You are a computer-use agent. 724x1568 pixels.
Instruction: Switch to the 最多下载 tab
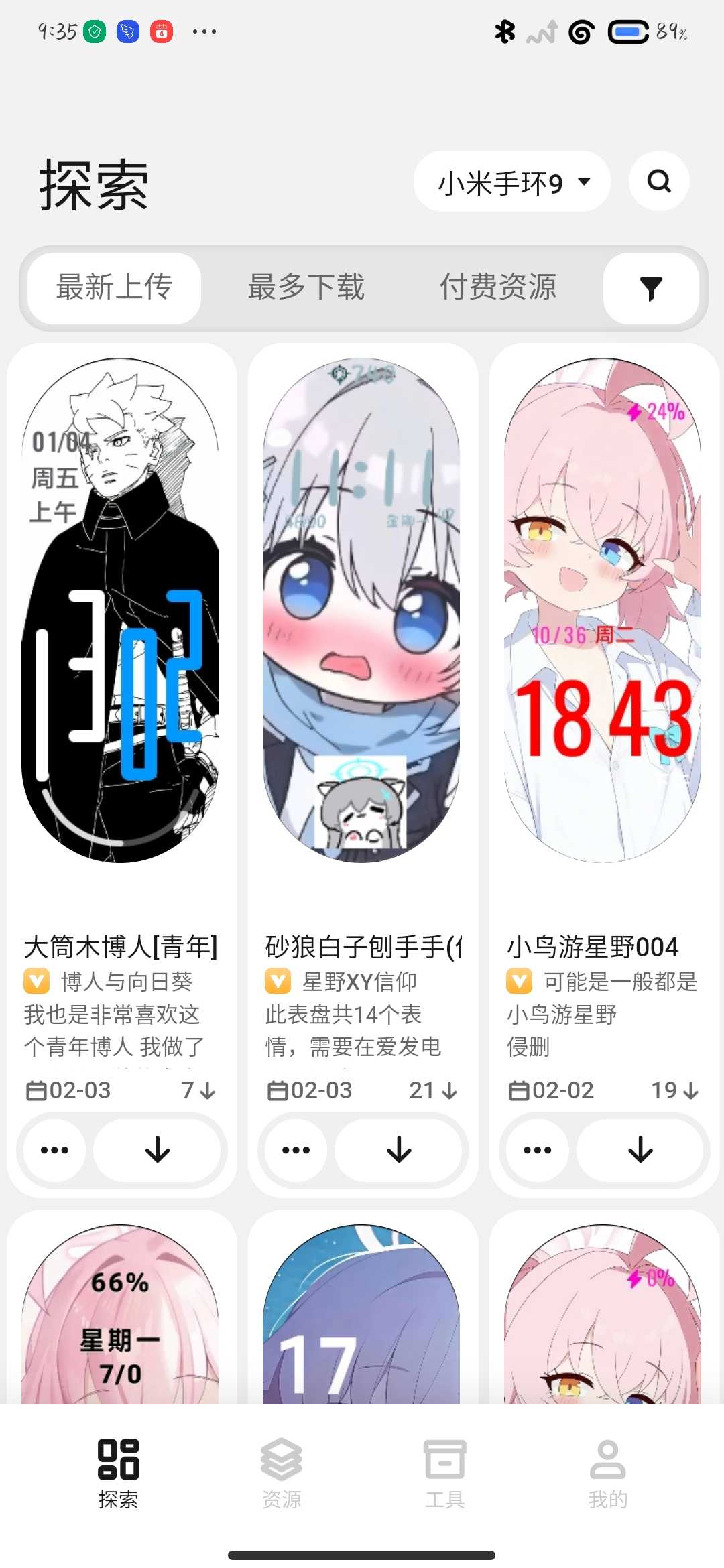click(306, 288)
